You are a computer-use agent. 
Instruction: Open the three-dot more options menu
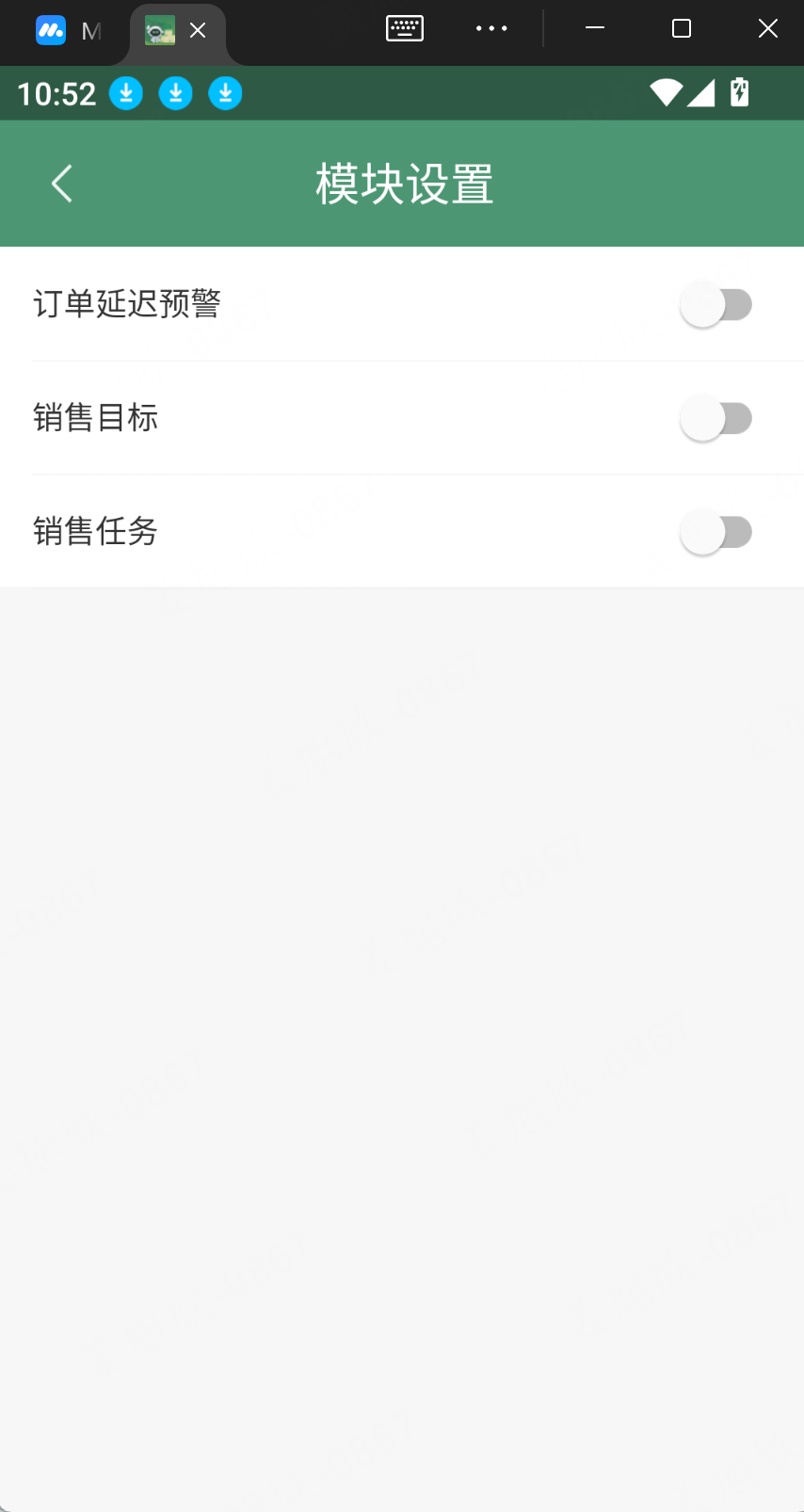(491, 29)
